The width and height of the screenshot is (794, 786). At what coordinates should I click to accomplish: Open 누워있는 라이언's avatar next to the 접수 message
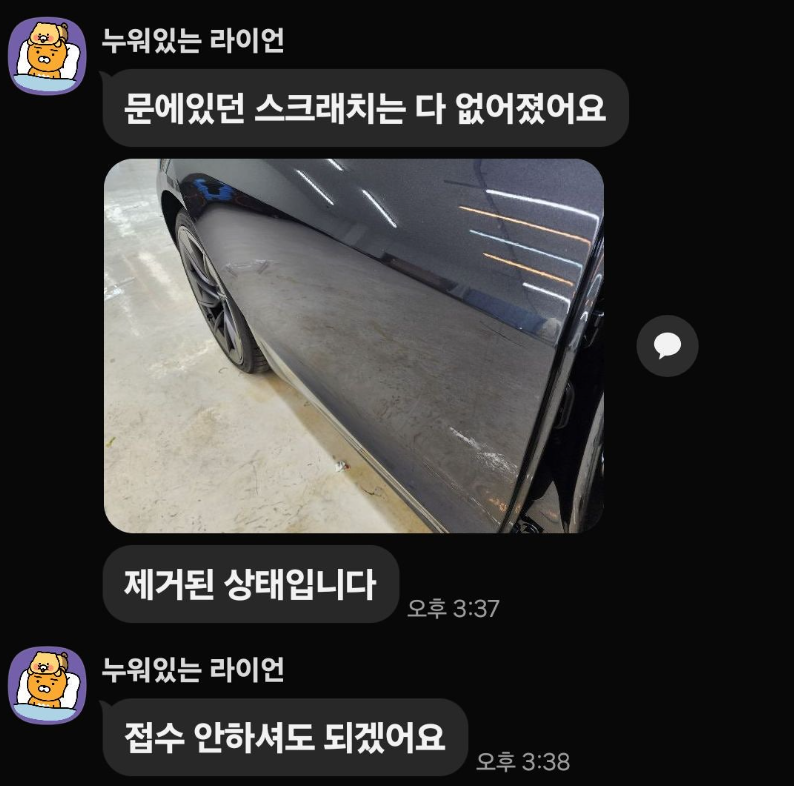click(x=47, y=685)
